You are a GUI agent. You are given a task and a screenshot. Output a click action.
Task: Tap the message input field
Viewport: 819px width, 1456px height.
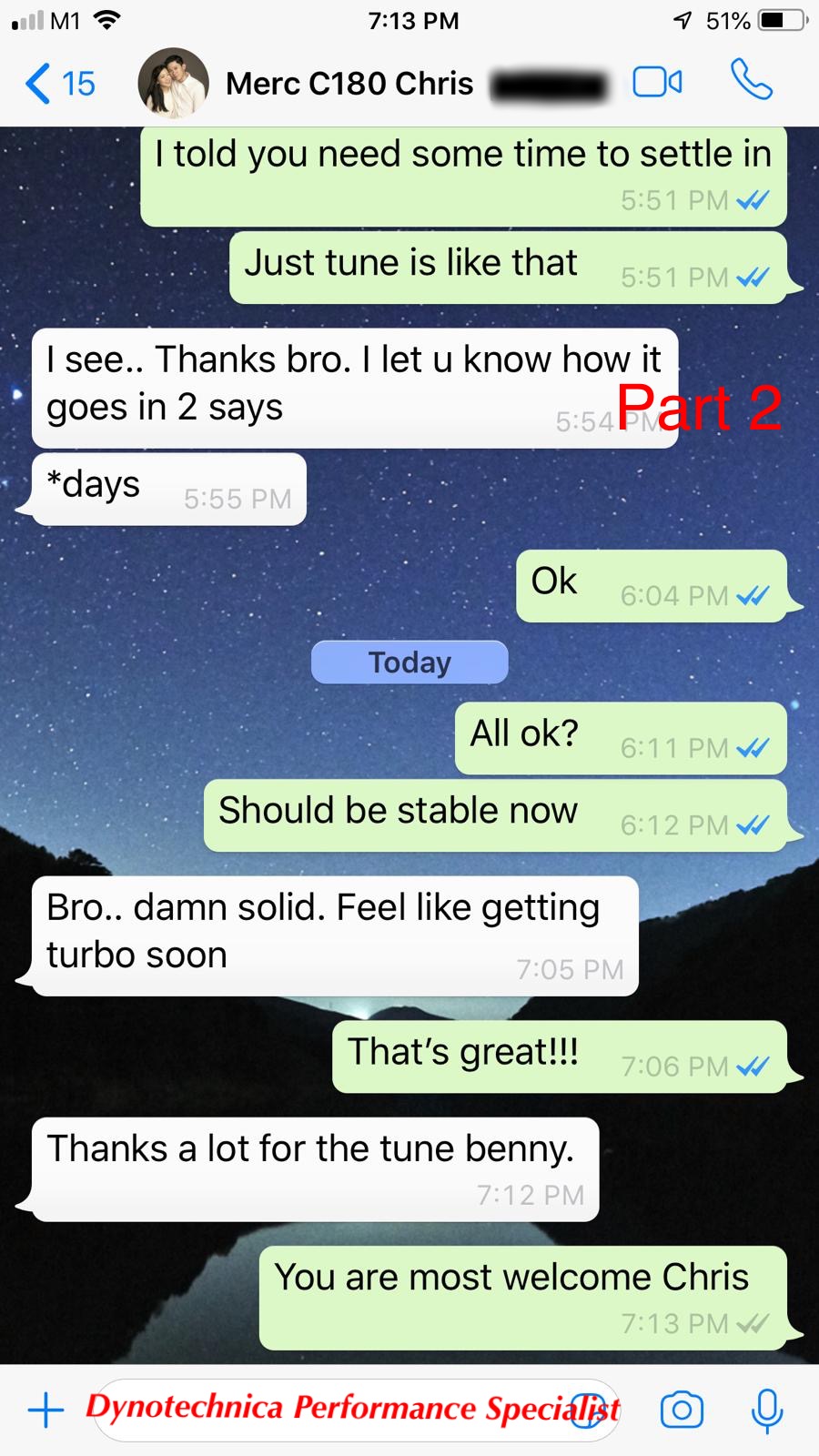click(357, 1410)
